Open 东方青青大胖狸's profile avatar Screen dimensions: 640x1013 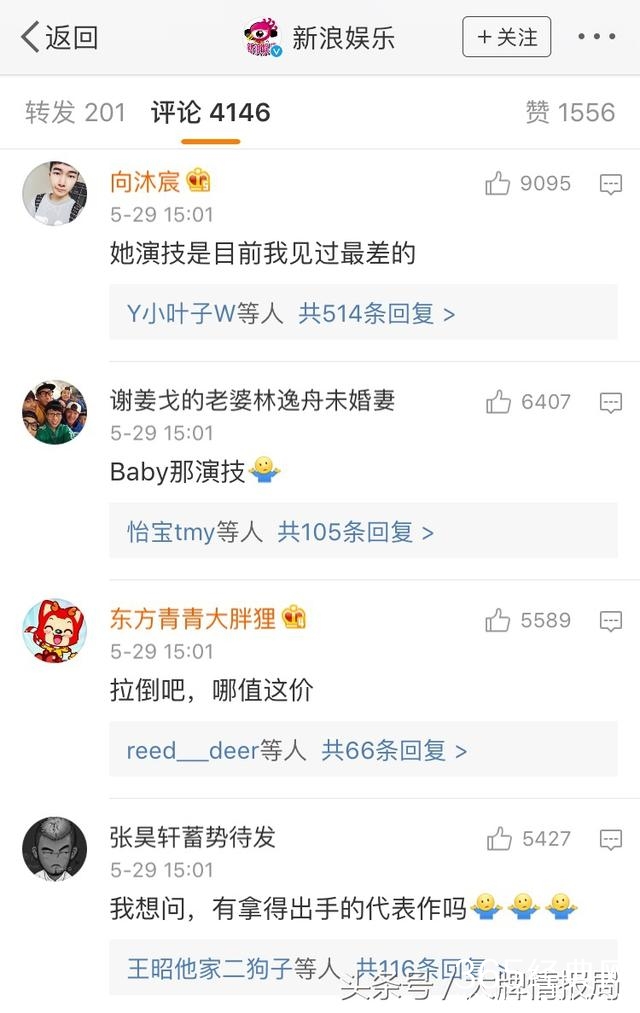tap(54, 630)
